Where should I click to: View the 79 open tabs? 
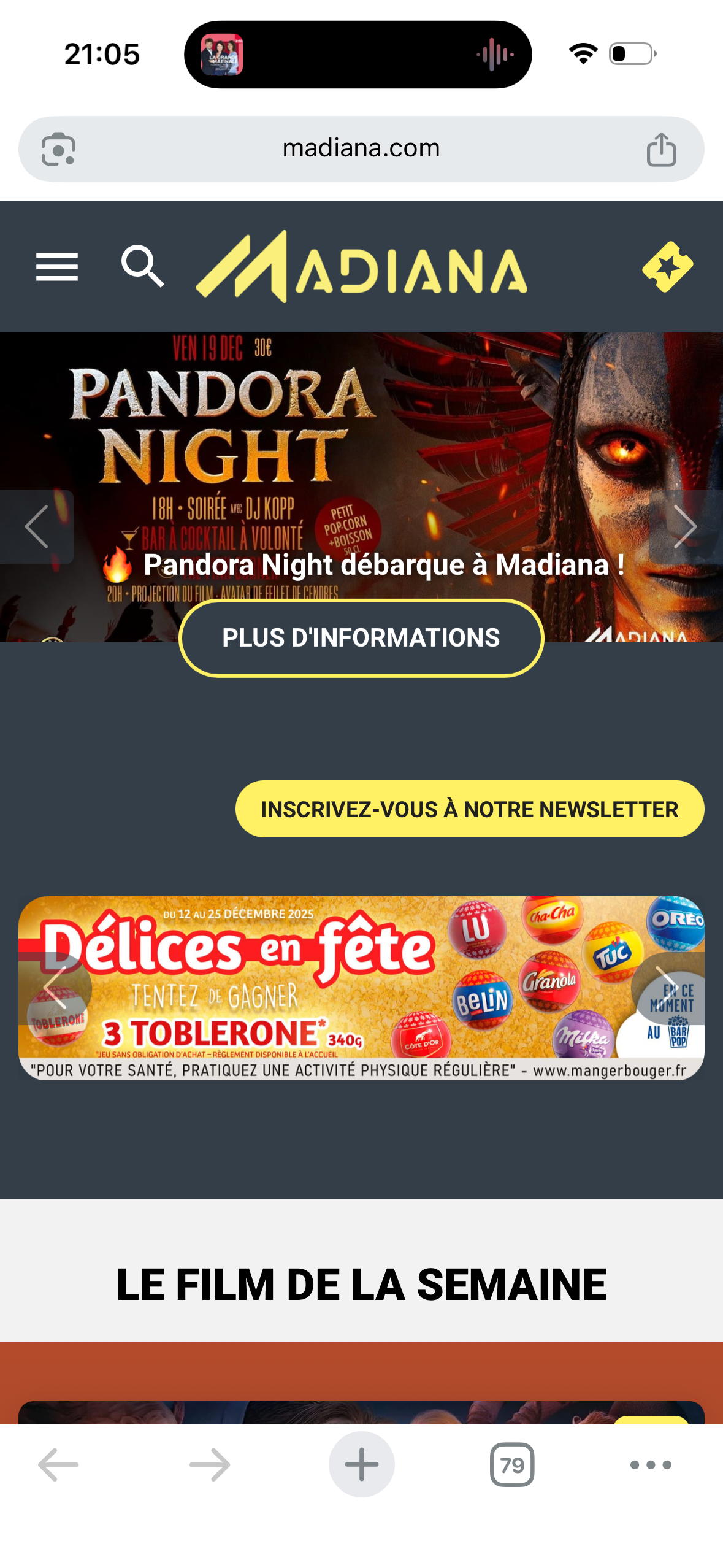point(512,1465)
